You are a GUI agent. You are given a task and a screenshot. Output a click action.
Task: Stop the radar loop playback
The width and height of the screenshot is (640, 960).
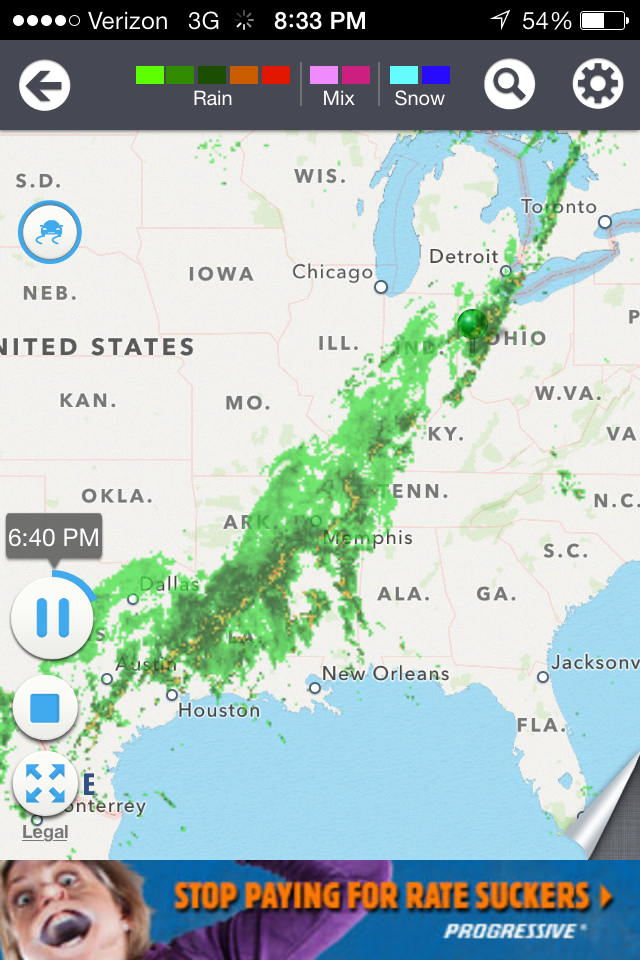pos(45,708)
